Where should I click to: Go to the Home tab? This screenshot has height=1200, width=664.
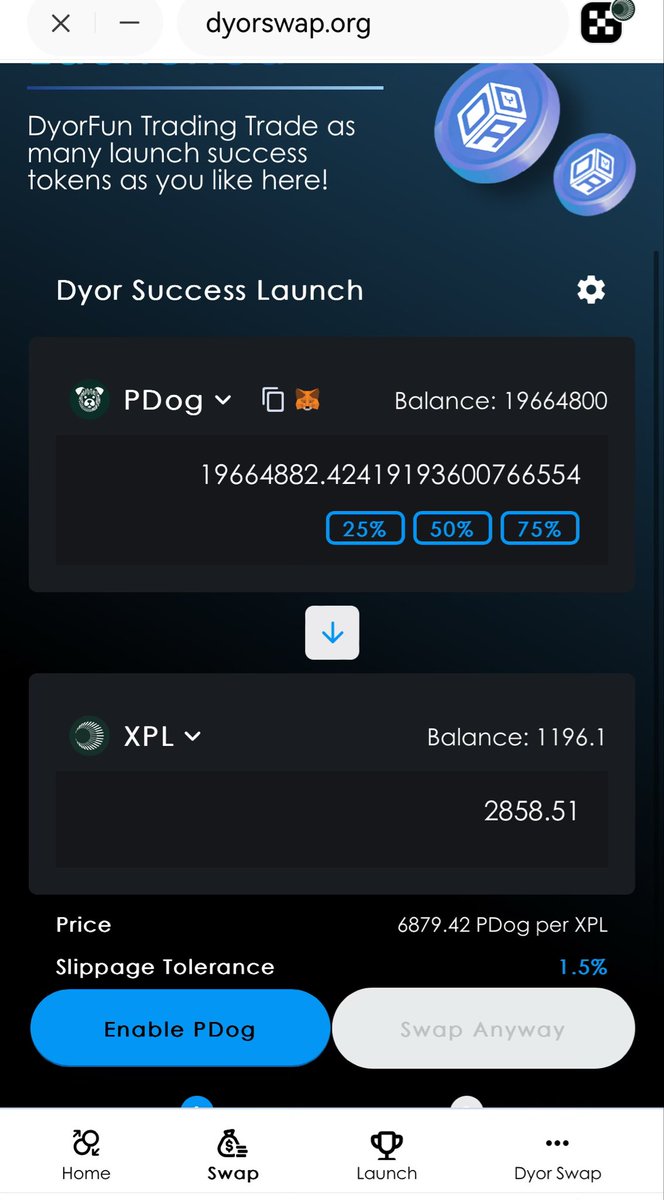[x=86, y=1156]
